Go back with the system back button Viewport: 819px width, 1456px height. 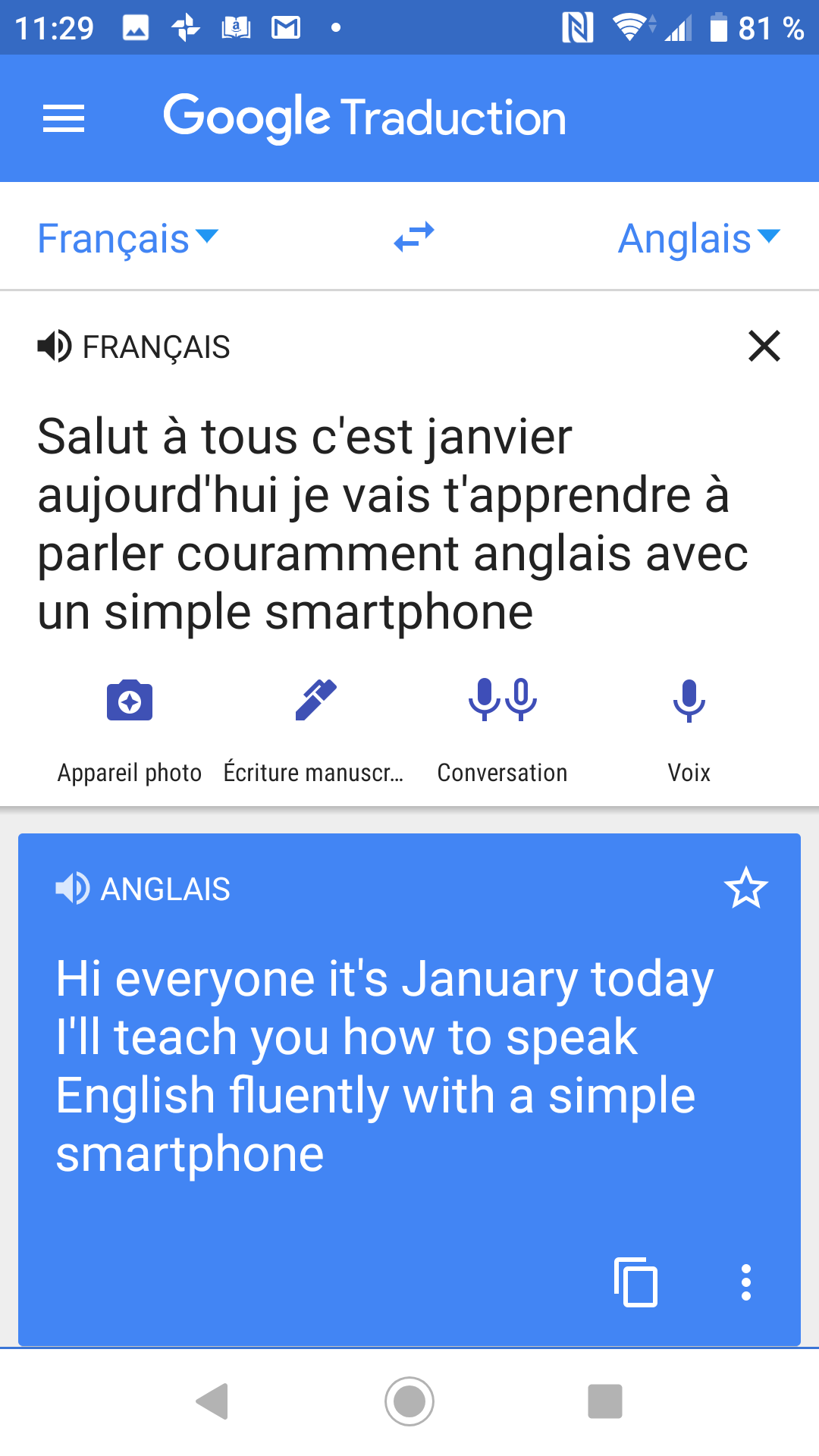pyautogui.click(x=213, y=1401)
